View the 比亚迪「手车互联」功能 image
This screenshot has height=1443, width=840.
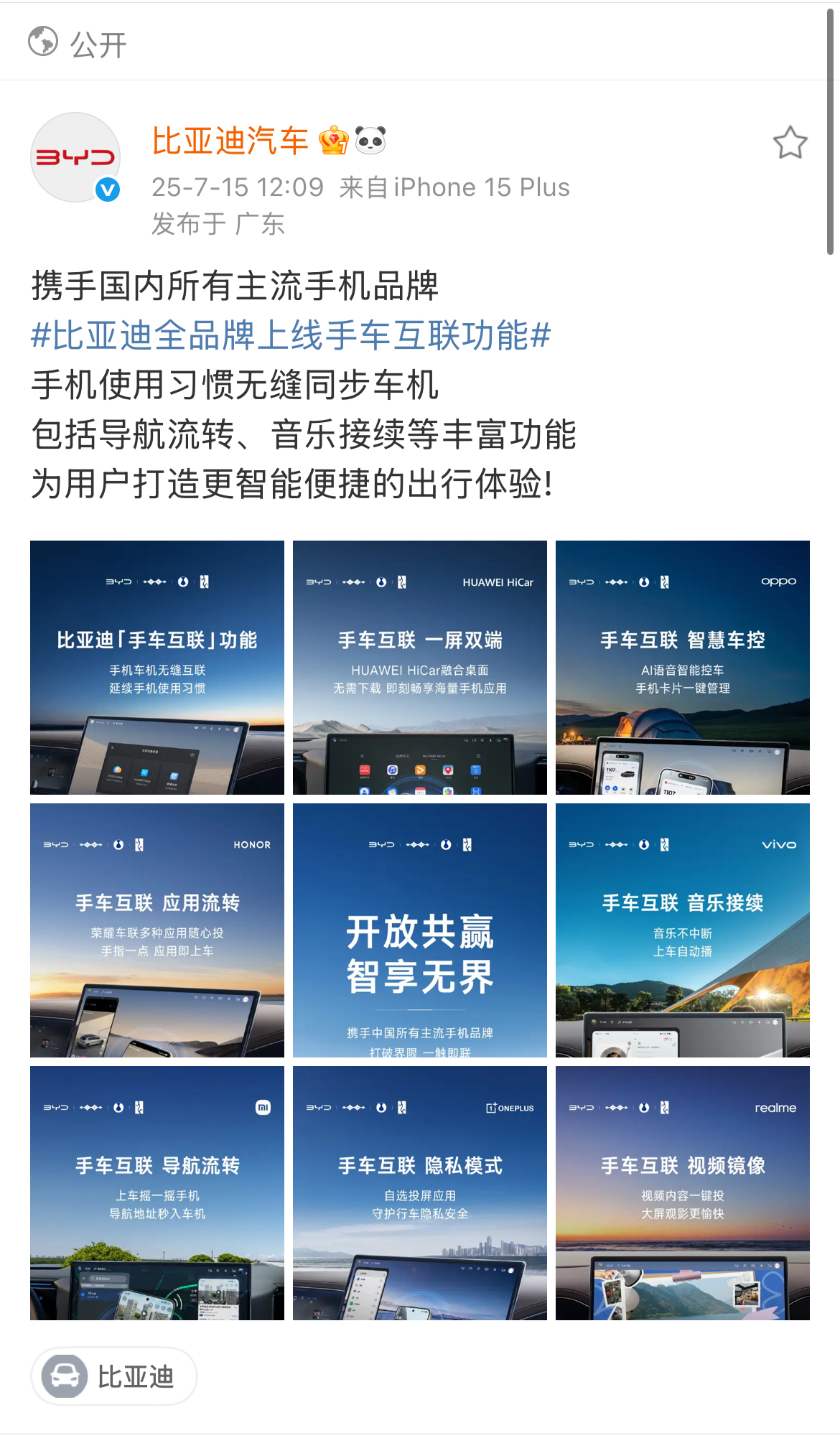157,668
